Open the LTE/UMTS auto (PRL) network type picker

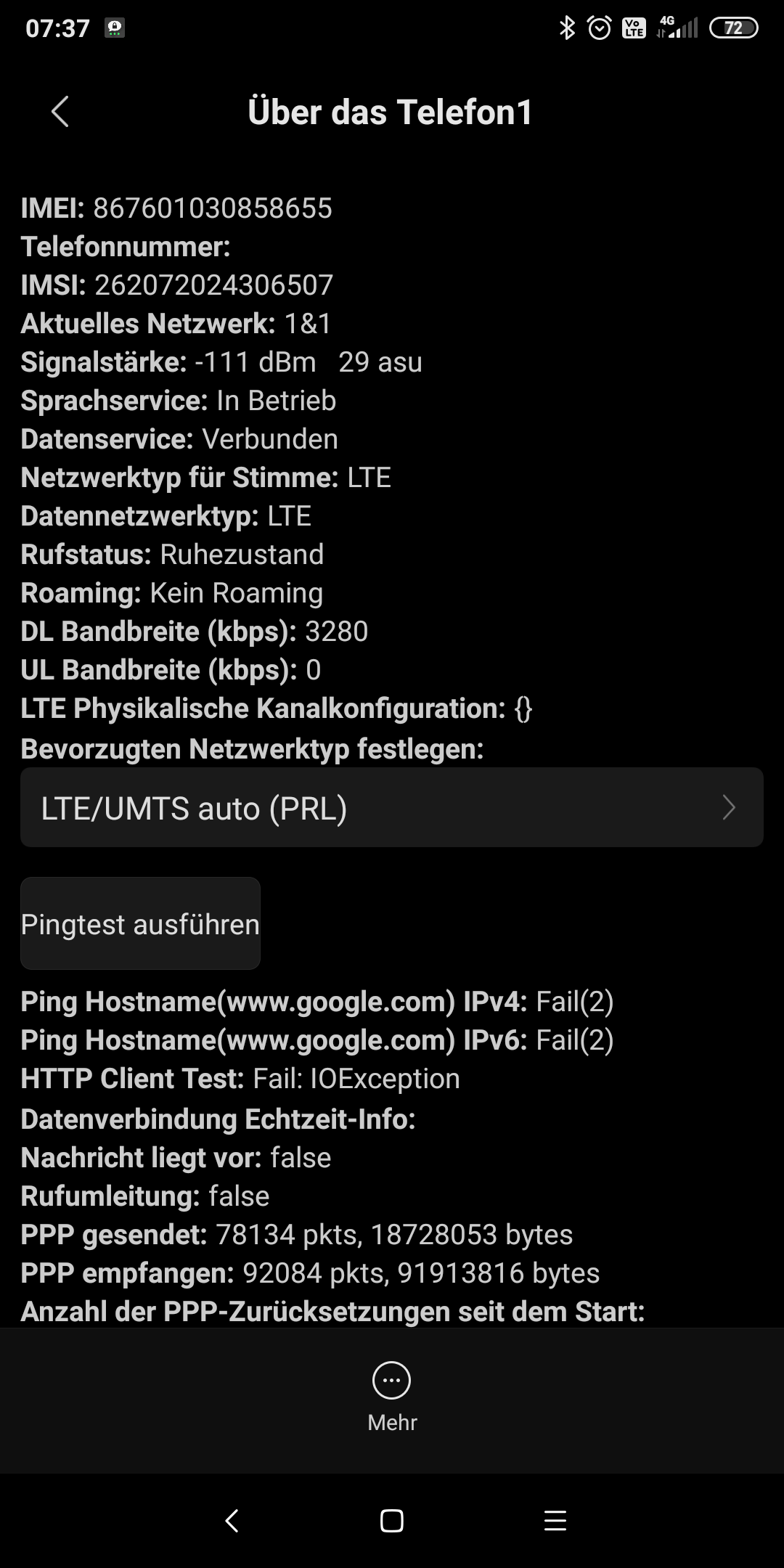pyautogui.click(x=392, y=807)
